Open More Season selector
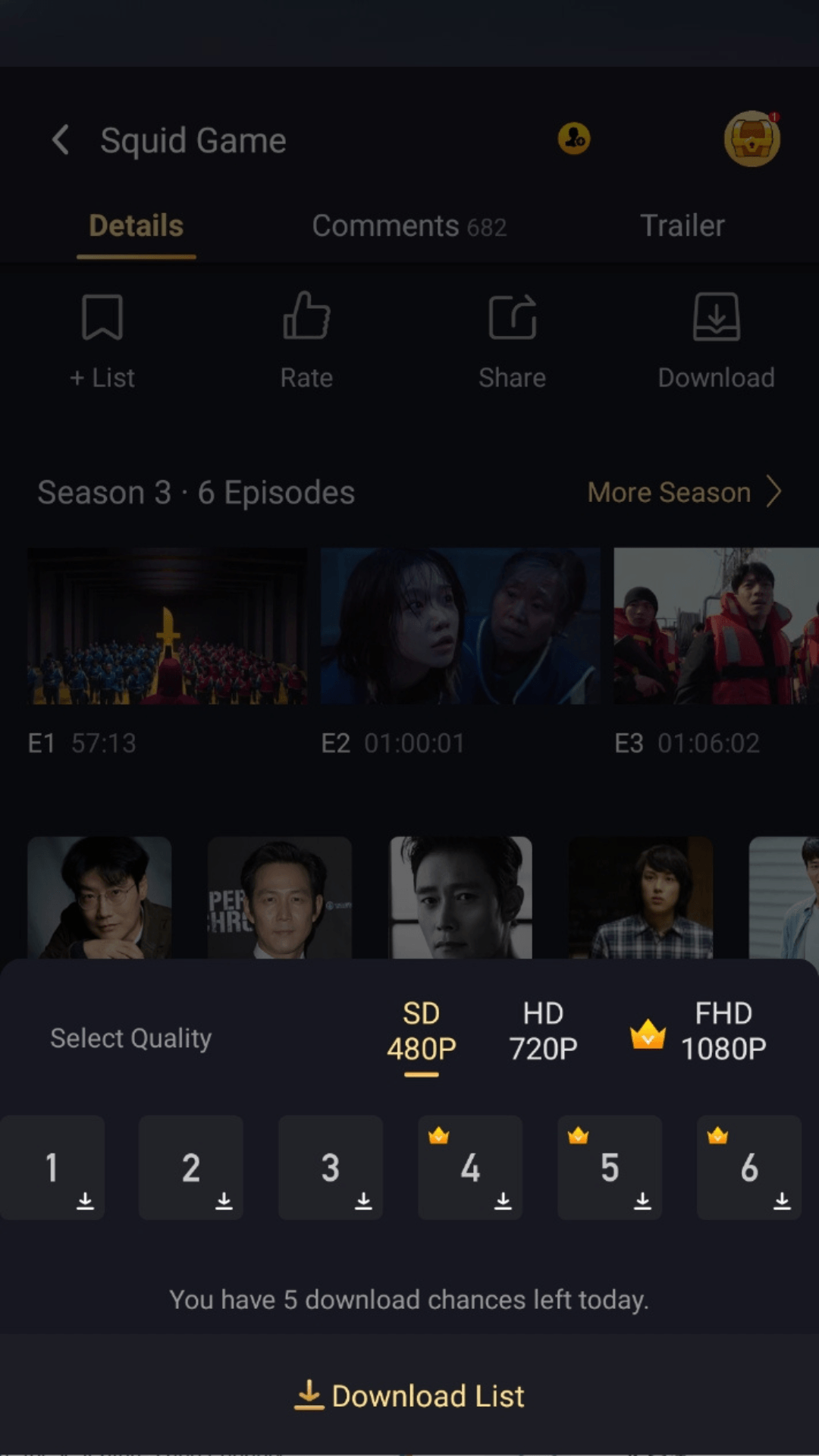The height and width of the screenshot is (1456, 819). [x=683, y=492]
